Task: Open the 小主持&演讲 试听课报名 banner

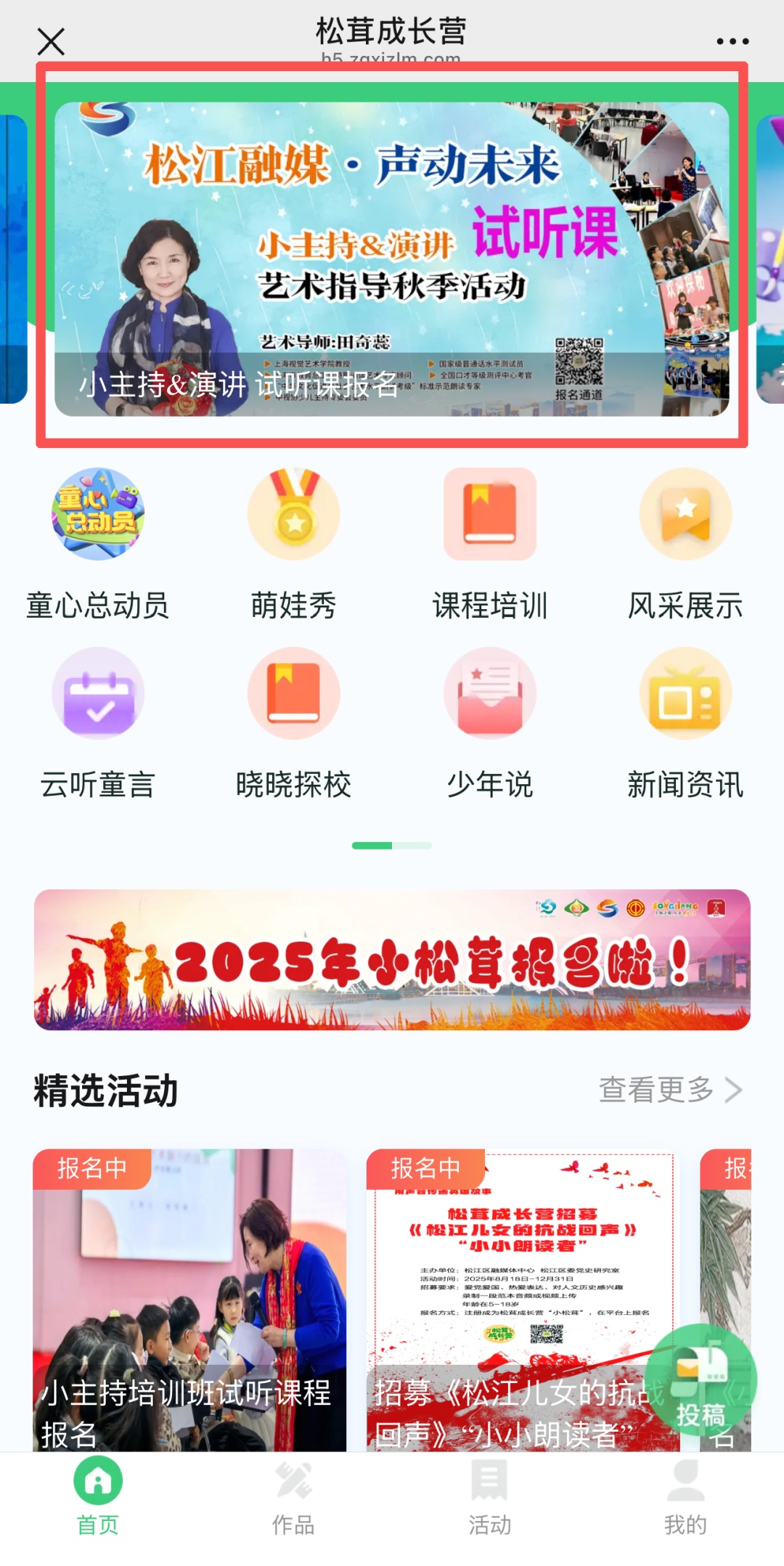Action: coord(392,258)
